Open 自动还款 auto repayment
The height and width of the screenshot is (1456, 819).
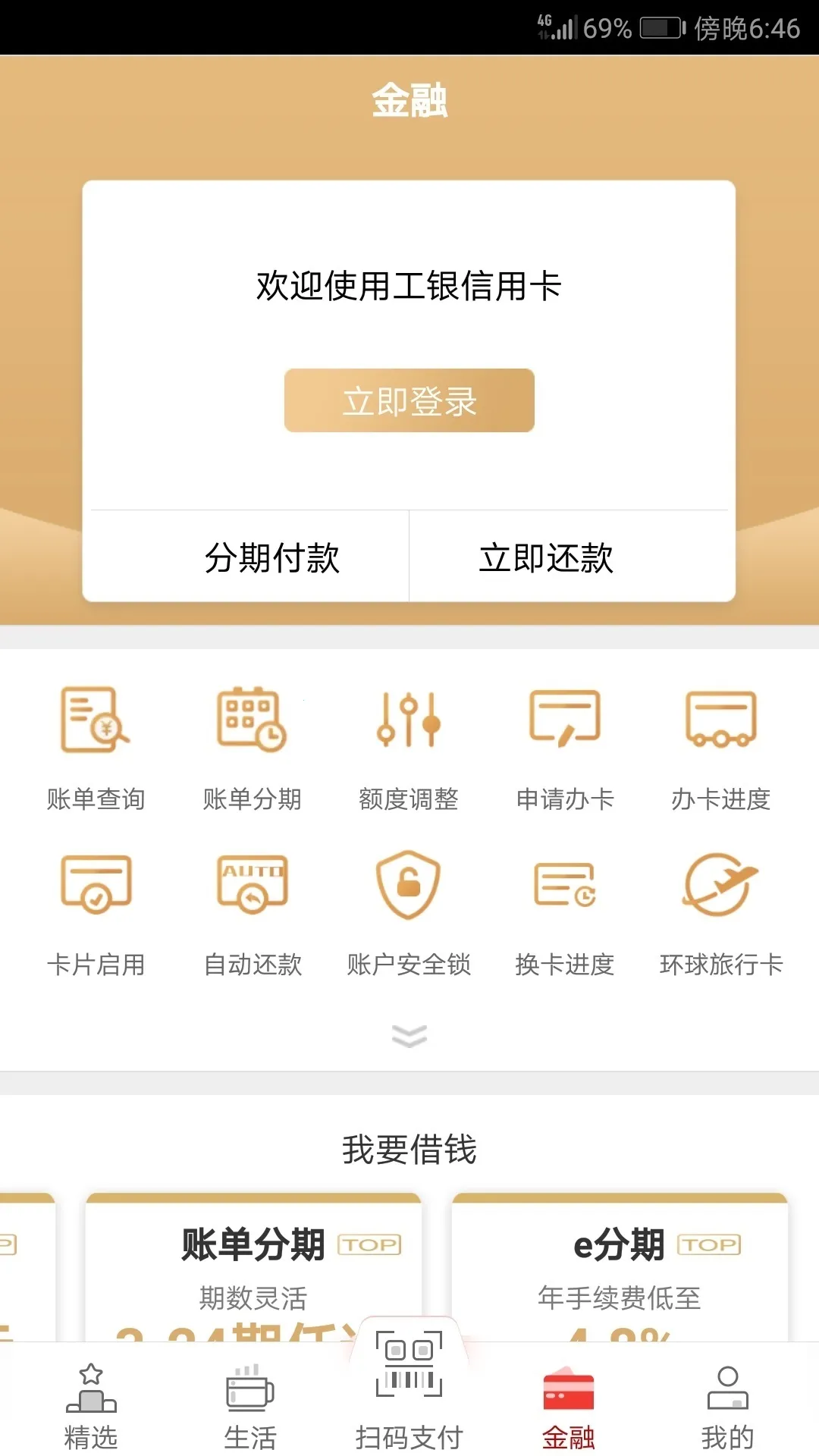[252, 912]
